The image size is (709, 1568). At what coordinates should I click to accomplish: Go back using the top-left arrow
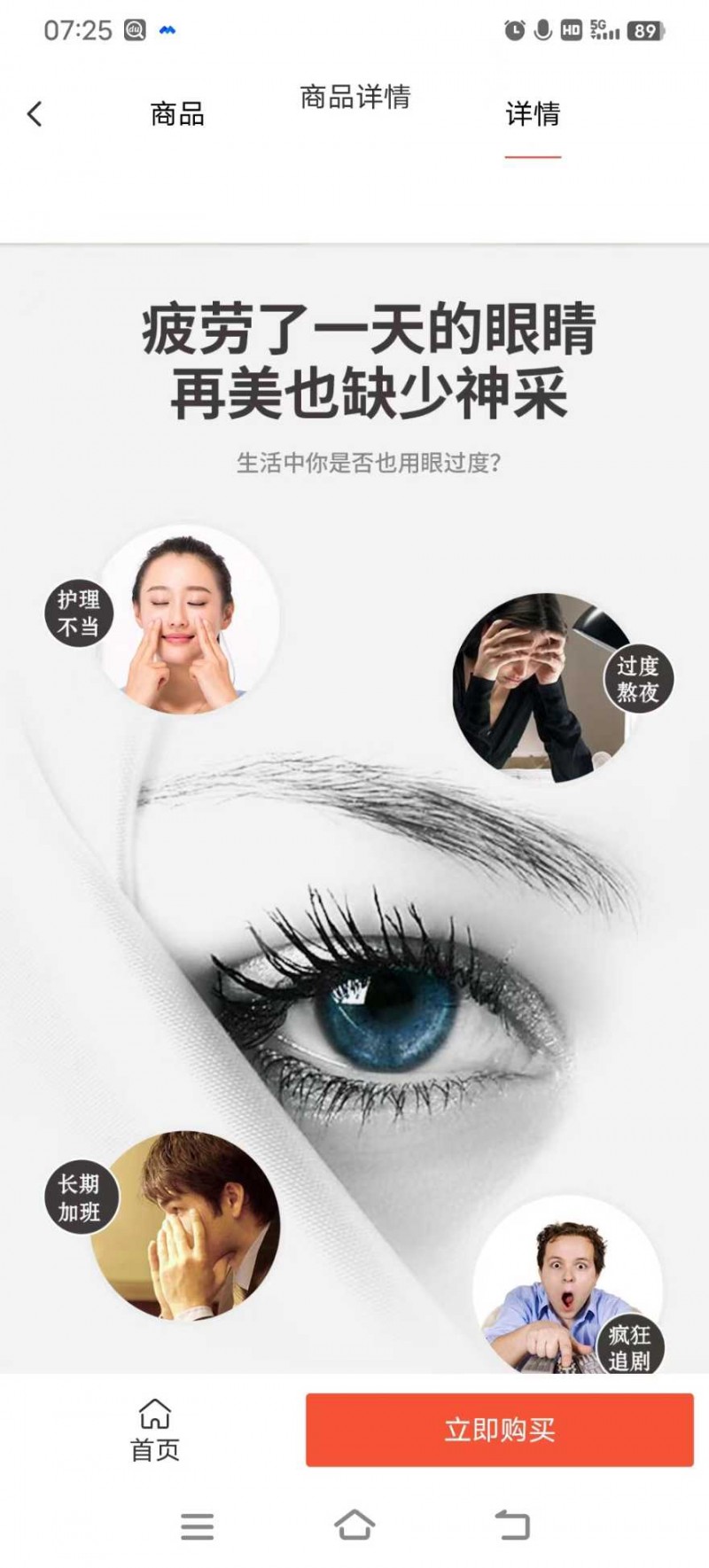tap(35, 113)
